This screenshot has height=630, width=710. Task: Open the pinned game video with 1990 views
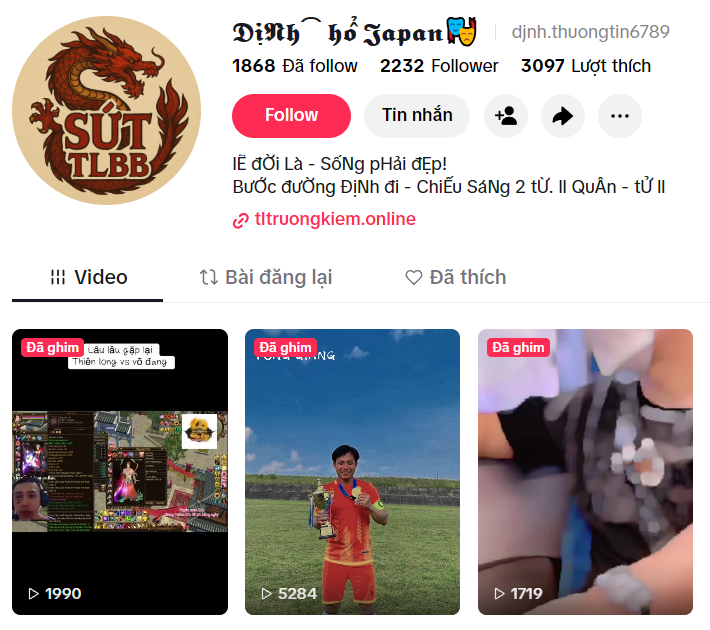pyautogui.click(x=120, y=472)
